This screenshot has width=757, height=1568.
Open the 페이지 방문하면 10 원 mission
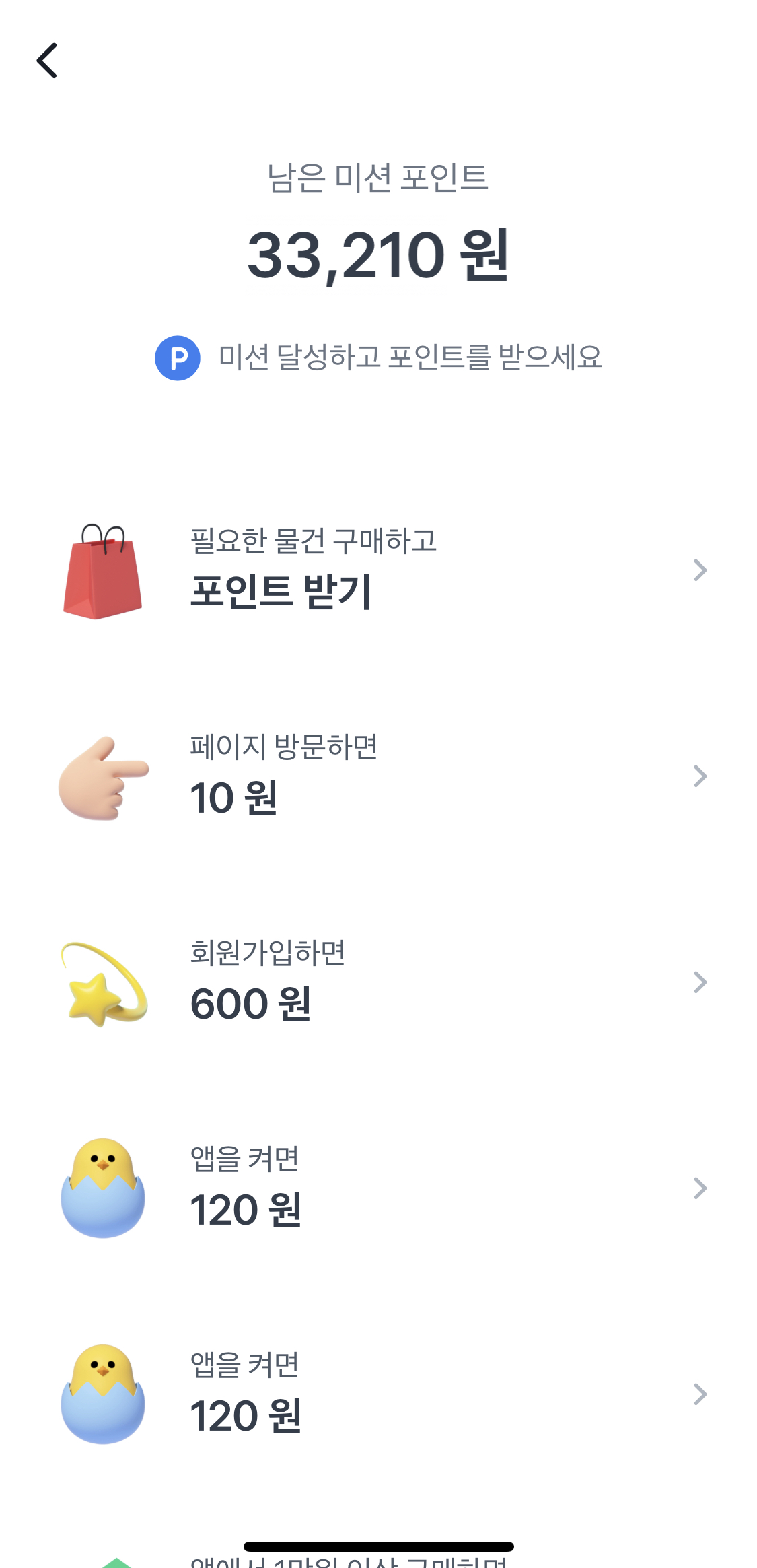pyautogui.click(x=378, y=776)
